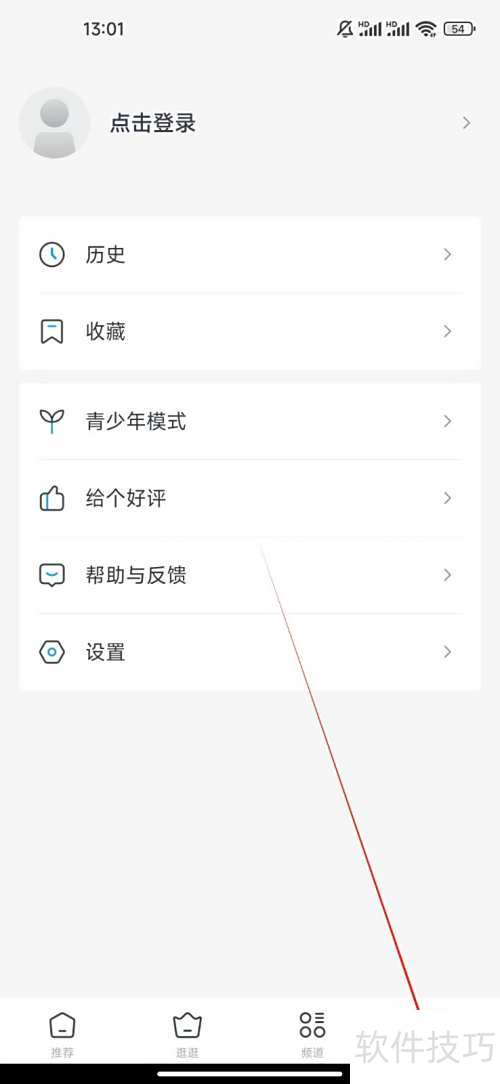
Task: Open 青少年模式 settings
Action: click(250, 421)
